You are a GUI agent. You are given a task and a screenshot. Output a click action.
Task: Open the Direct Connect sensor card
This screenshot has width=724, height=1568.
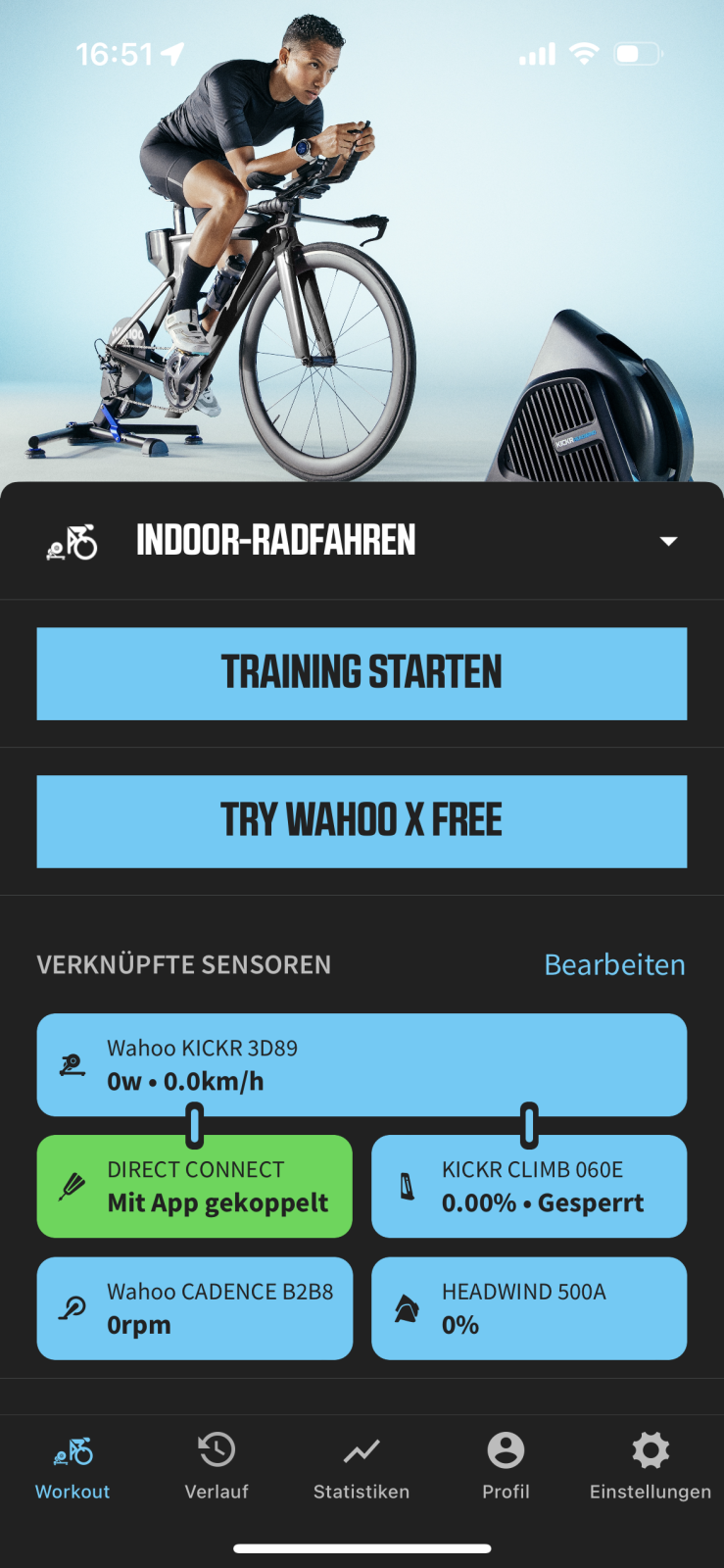tap(195, 1187)
